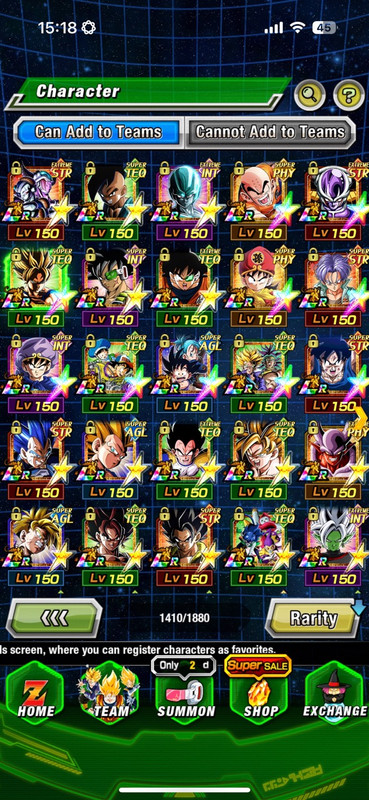Switch to Cannot Add to Teams tab
Image resolution: width=369 pixels, height=800 pixels.
pyautogui.click(x=270, y=132)
